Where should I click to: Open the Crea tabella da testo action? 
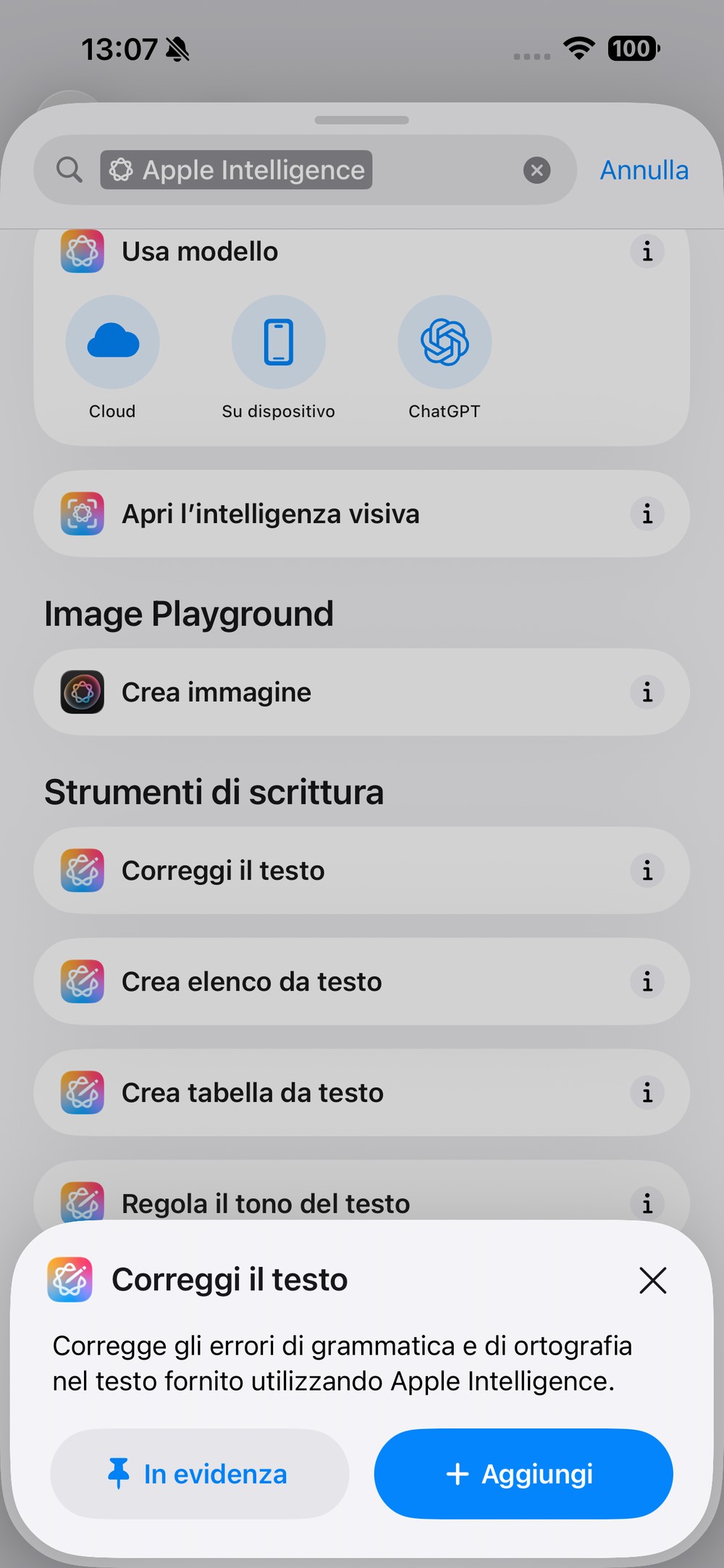coord(361,1093)
